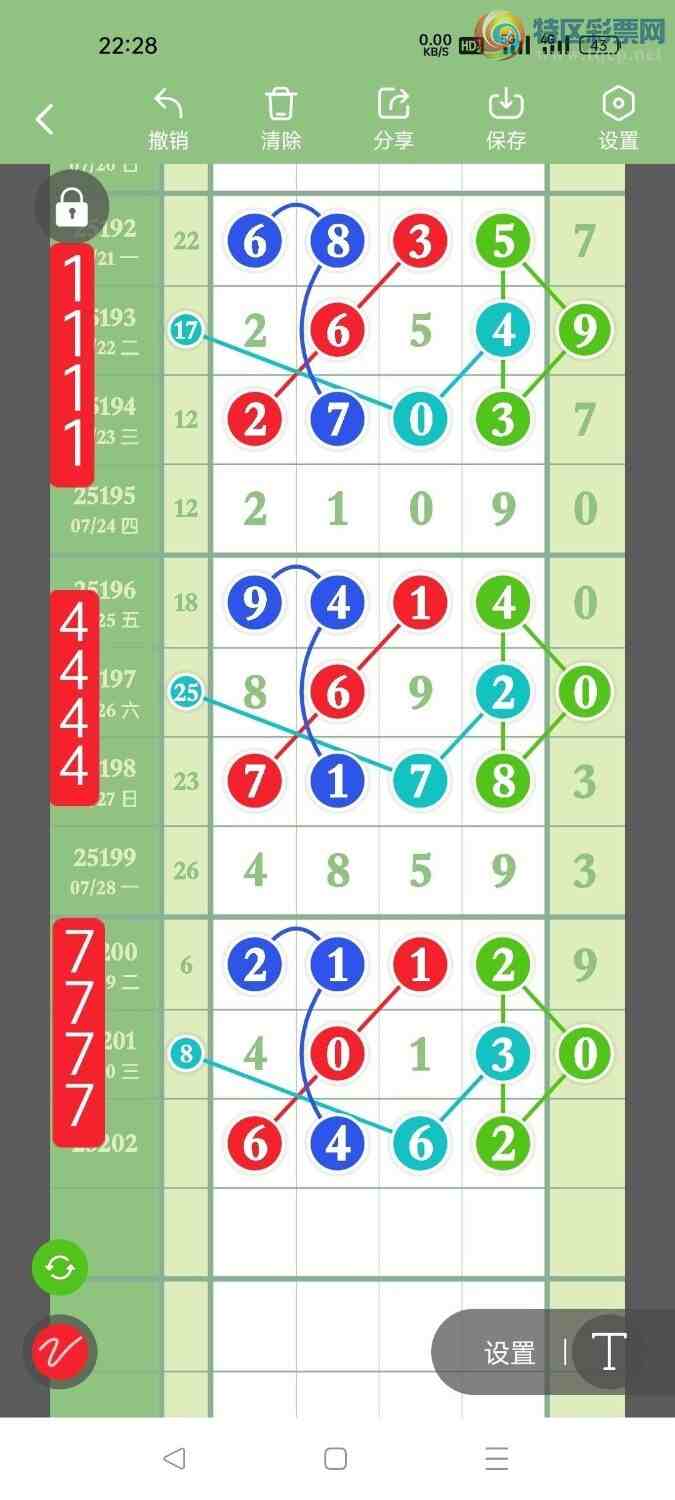
Task: Select the red pen drawing tool
Action: pos(60,1351)
